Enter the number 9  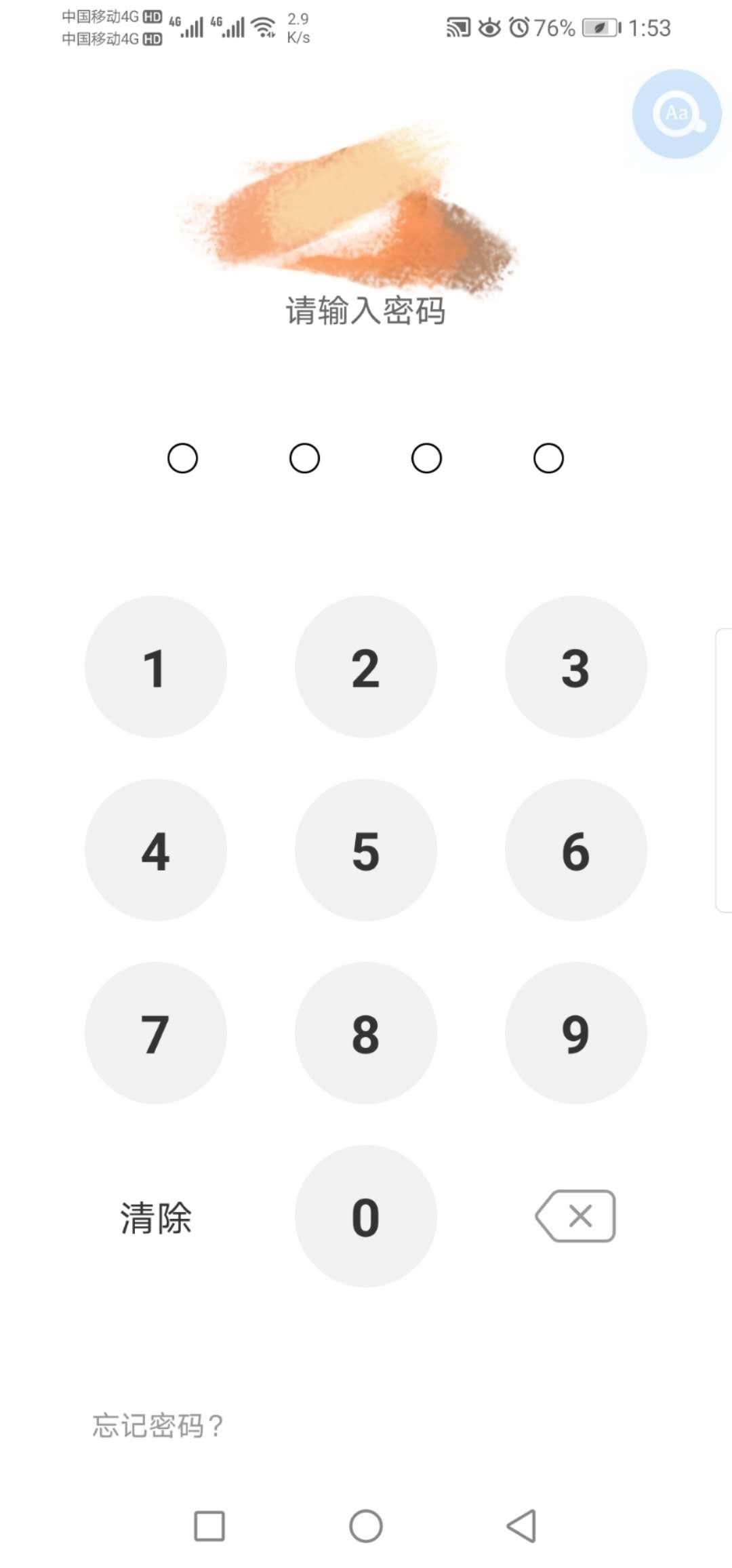575,1033
